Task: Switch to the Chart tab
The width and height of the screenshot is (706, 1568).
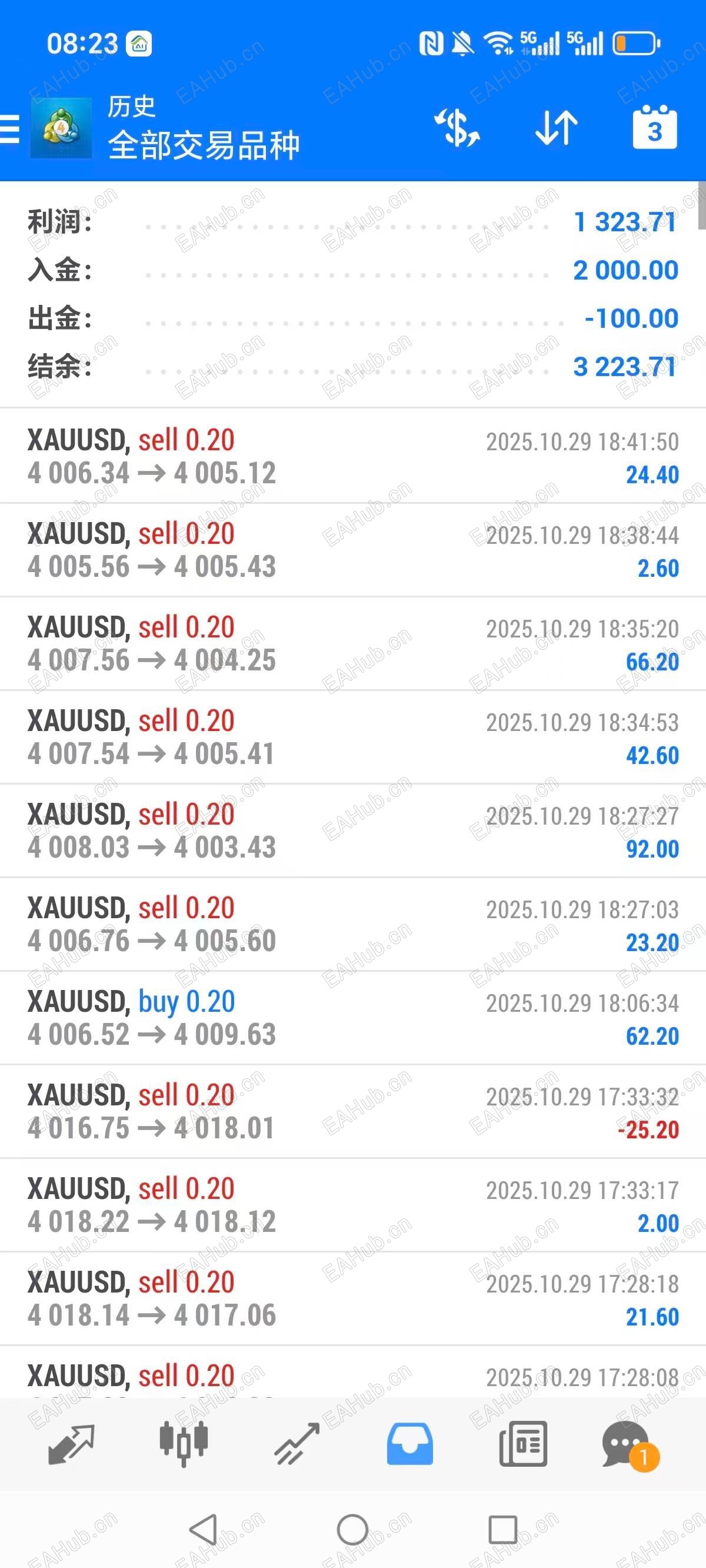Action: pyautogui.click(x=184, y=1444)
